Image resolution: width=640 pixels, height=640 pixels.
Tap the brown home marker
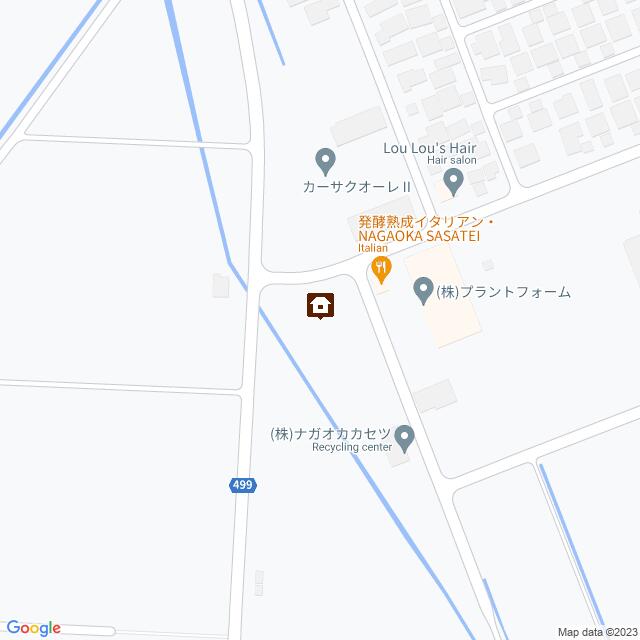coord(320,305)
